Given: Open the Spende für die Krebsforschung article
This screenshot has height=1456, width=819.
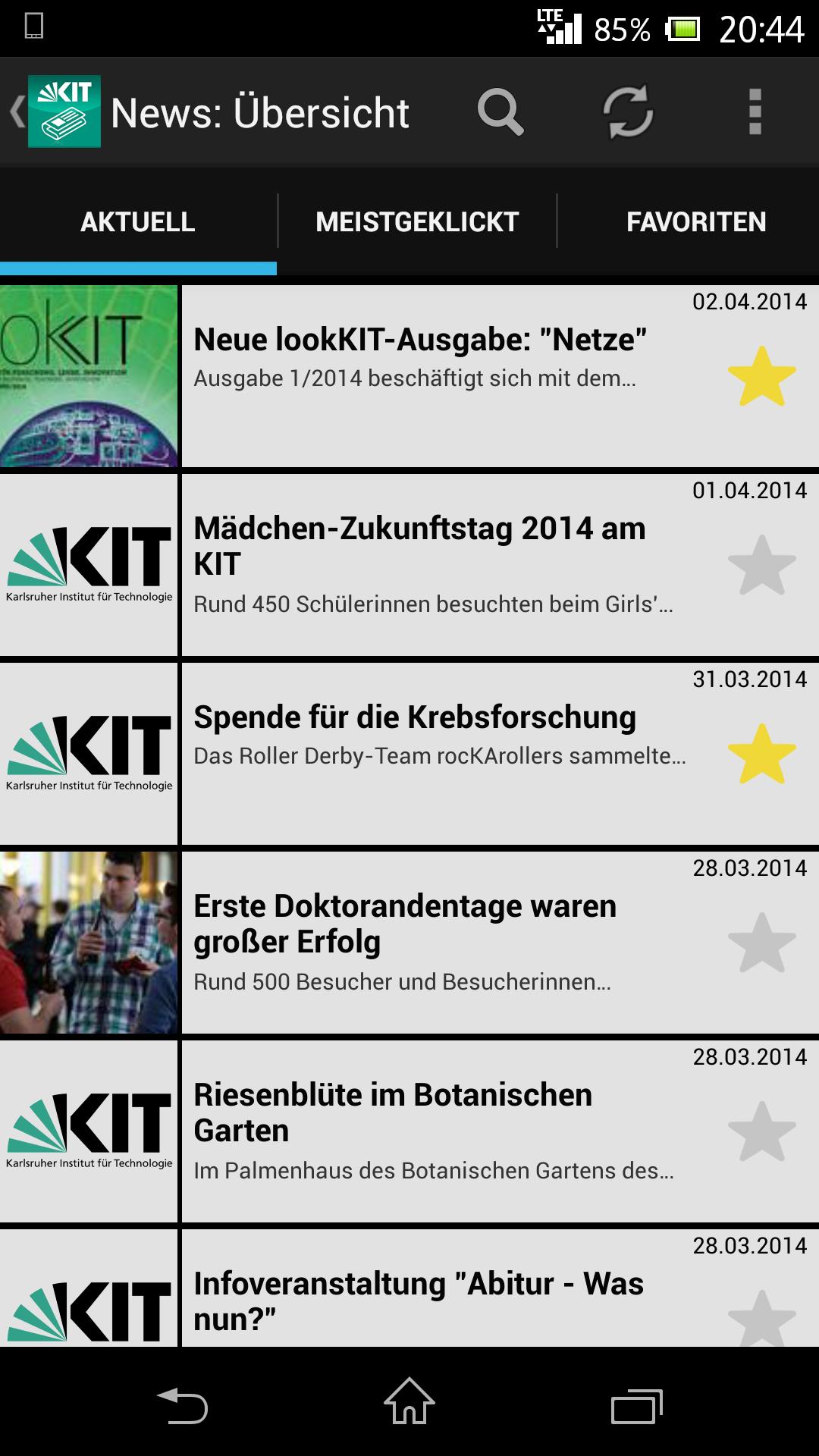Looking at the screenshot, I should (x=415, y=717).
